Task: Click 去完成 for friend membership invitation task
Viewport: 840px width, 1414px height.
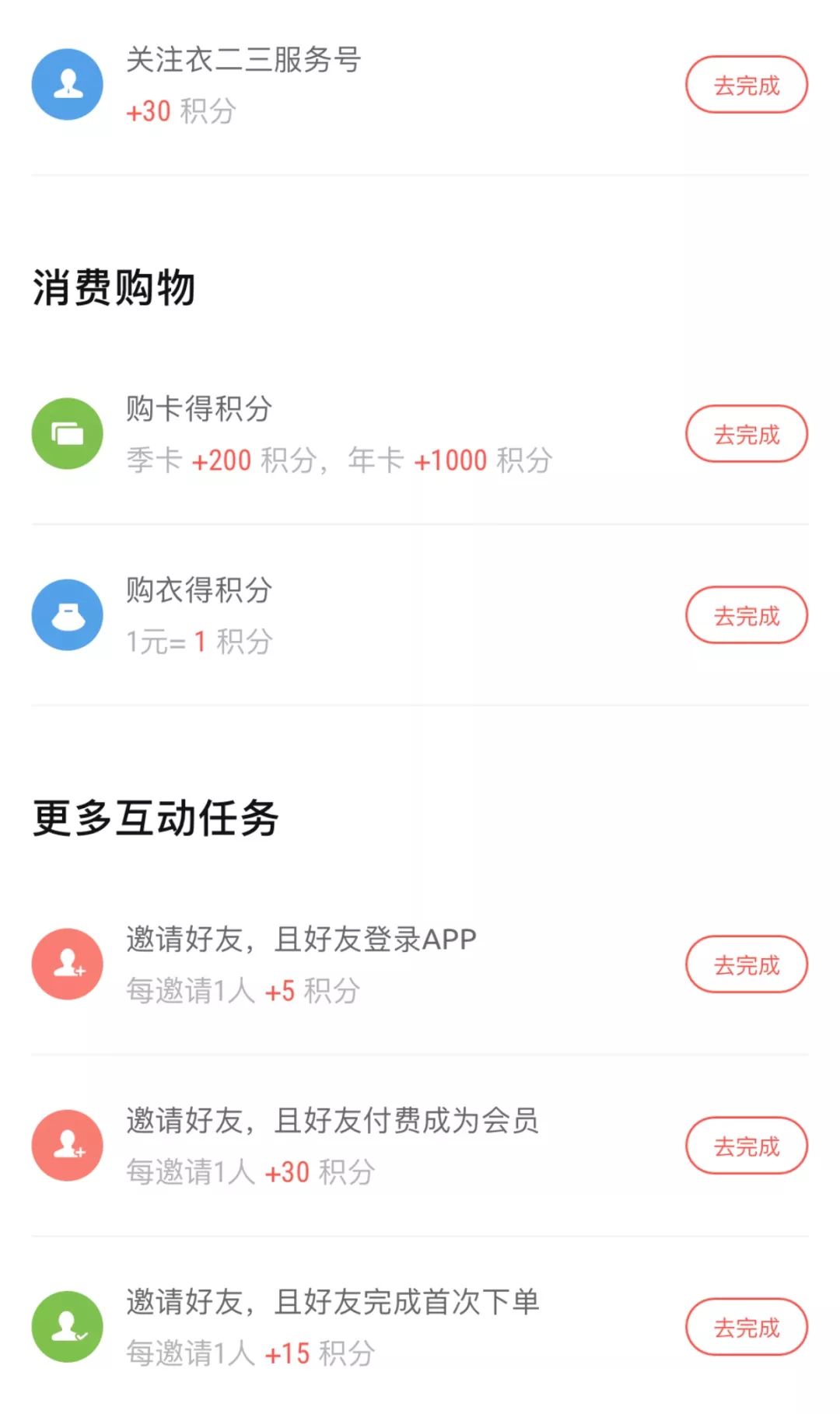Action: (x=745, y=1145)
